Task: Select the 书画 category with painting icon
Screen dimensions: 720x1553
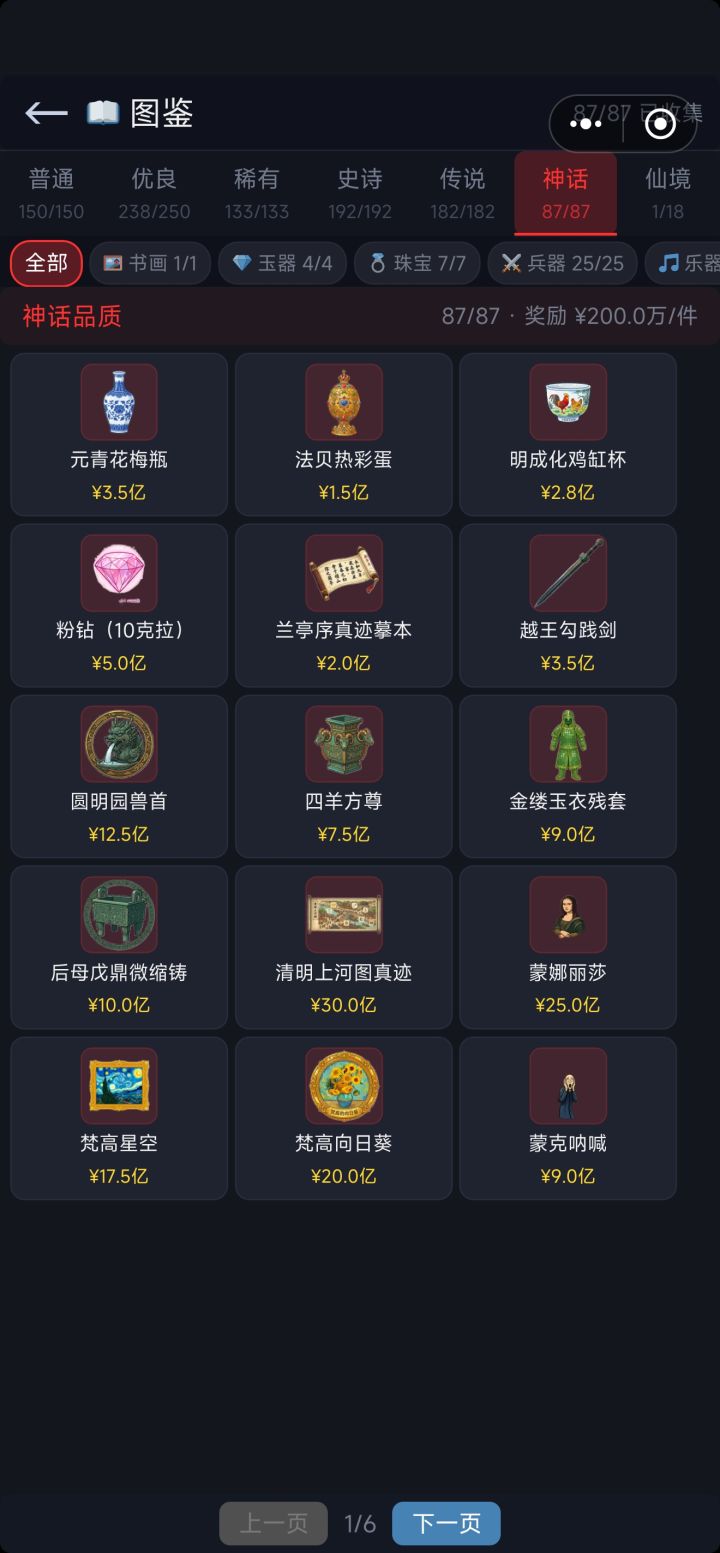Action: click(149, 263)
